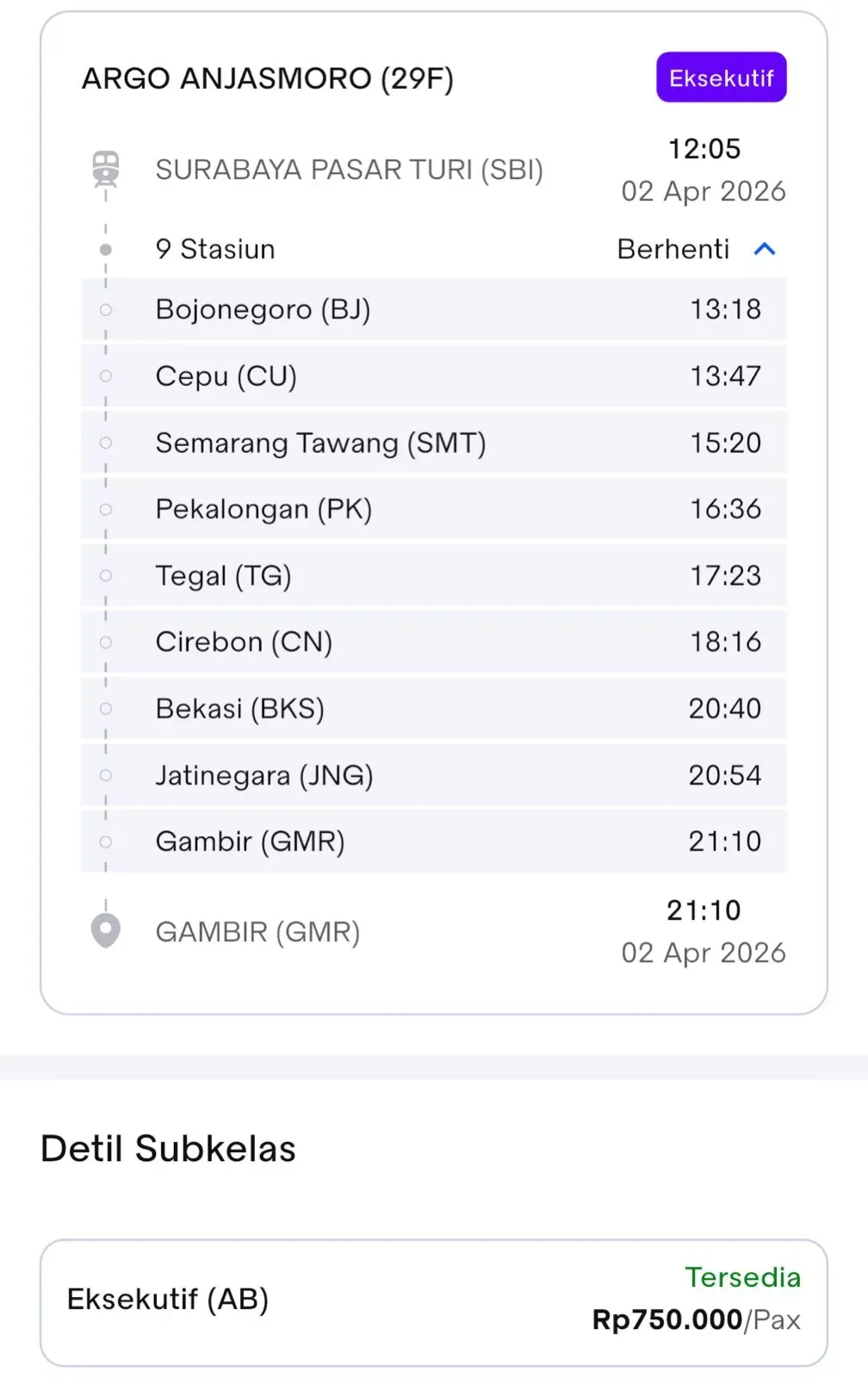Click the train icon beside Surabaya Pasar Turi
The width and height of the screenshot is (868, 1378).
(x=105, y=169)
